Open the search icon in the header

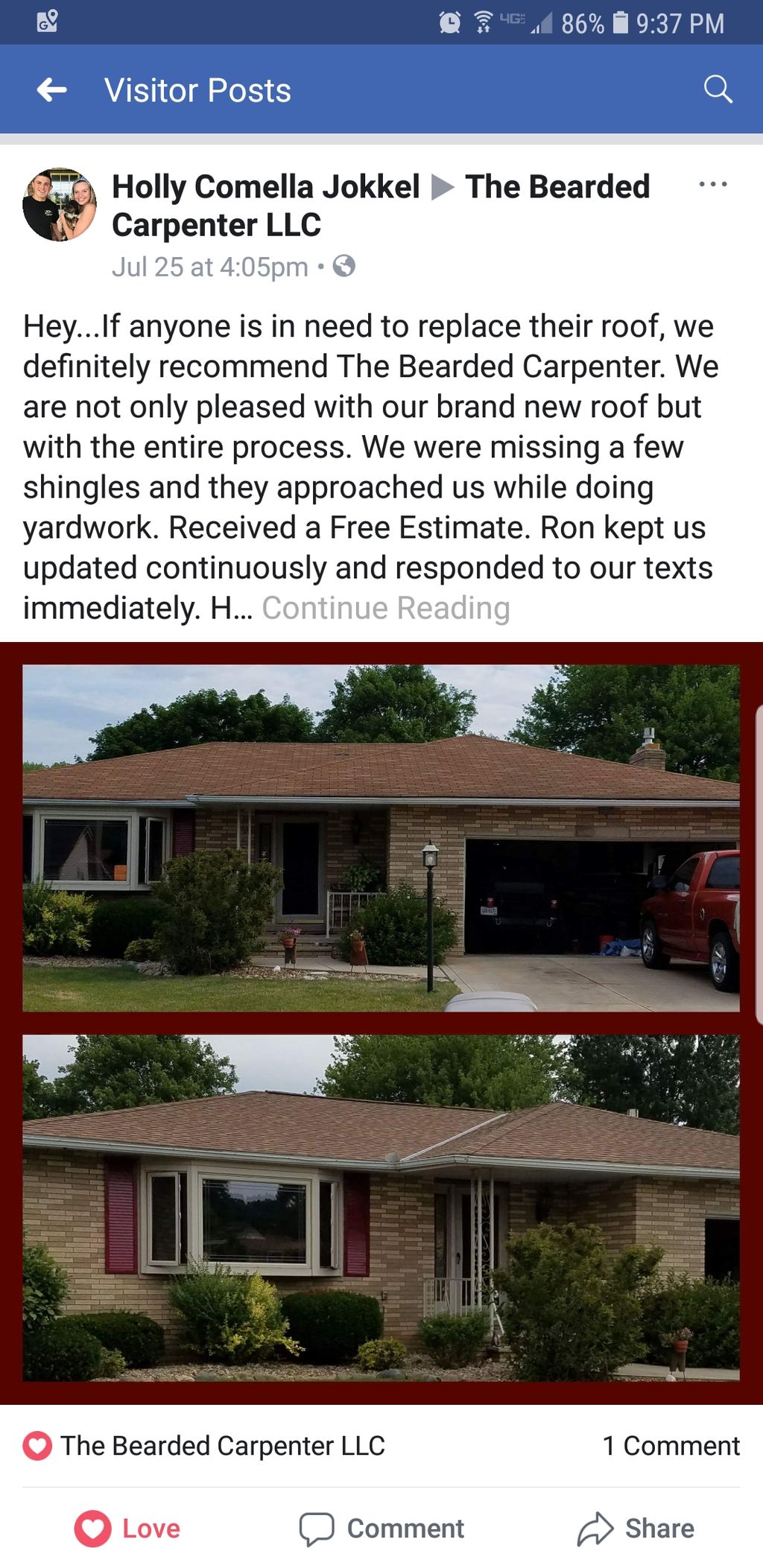(718, 89)
